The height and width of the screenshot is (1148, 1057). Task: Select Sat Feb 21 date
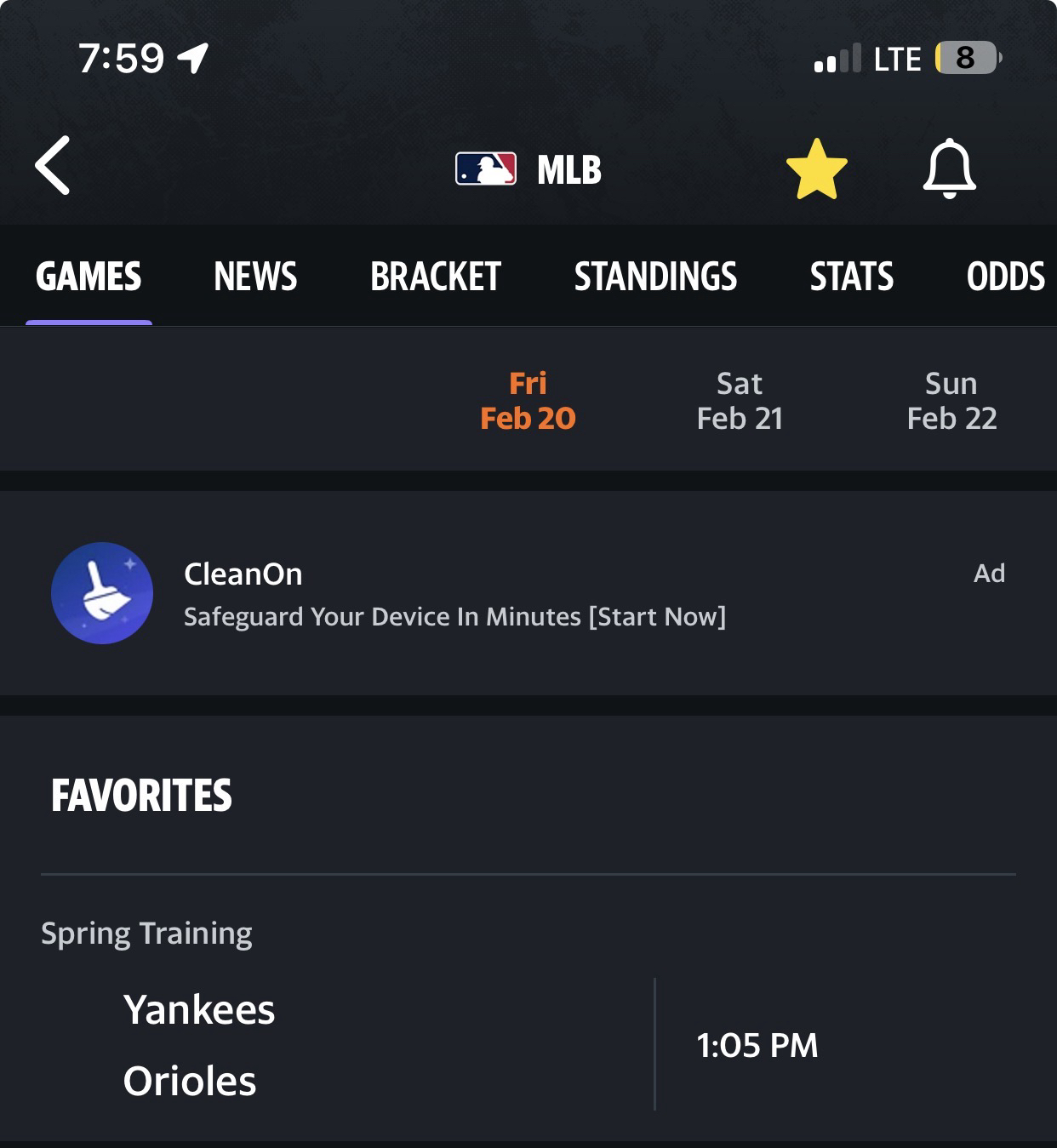740,401
